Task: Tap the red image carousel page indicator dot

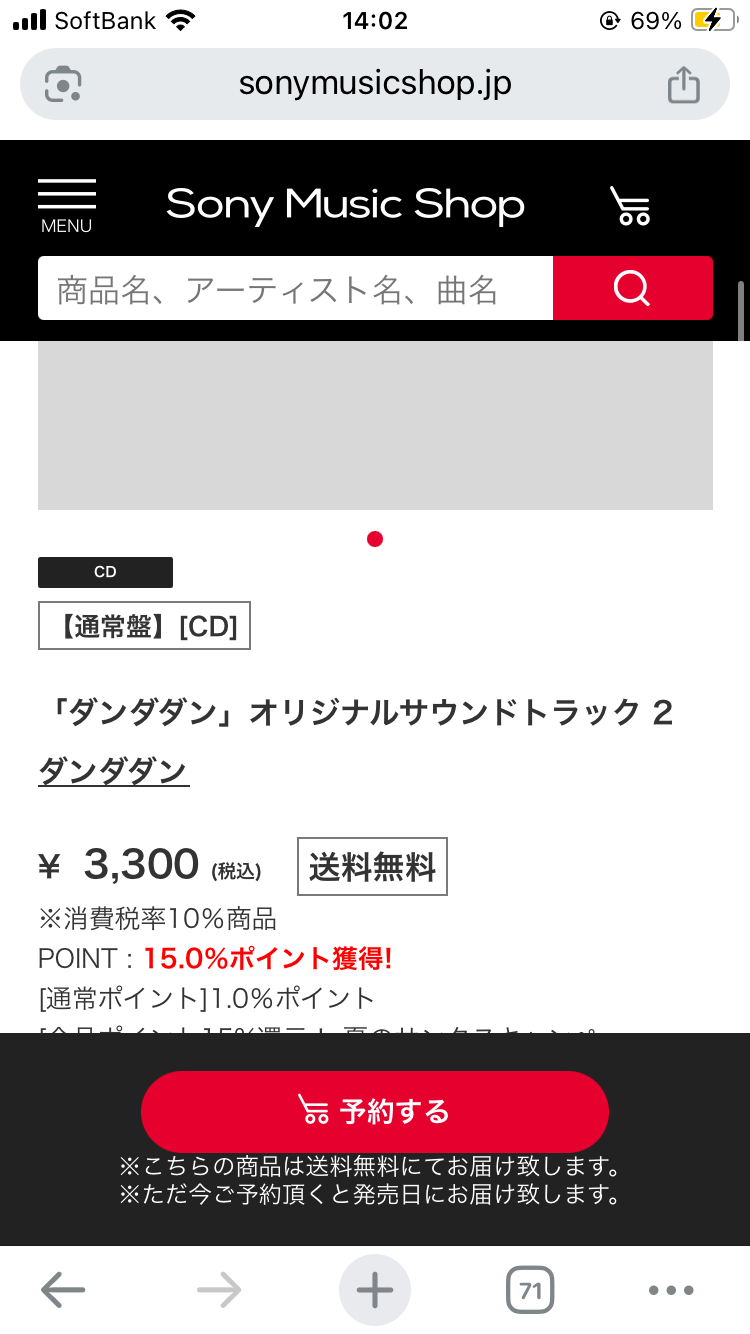Action: point(375,539)
